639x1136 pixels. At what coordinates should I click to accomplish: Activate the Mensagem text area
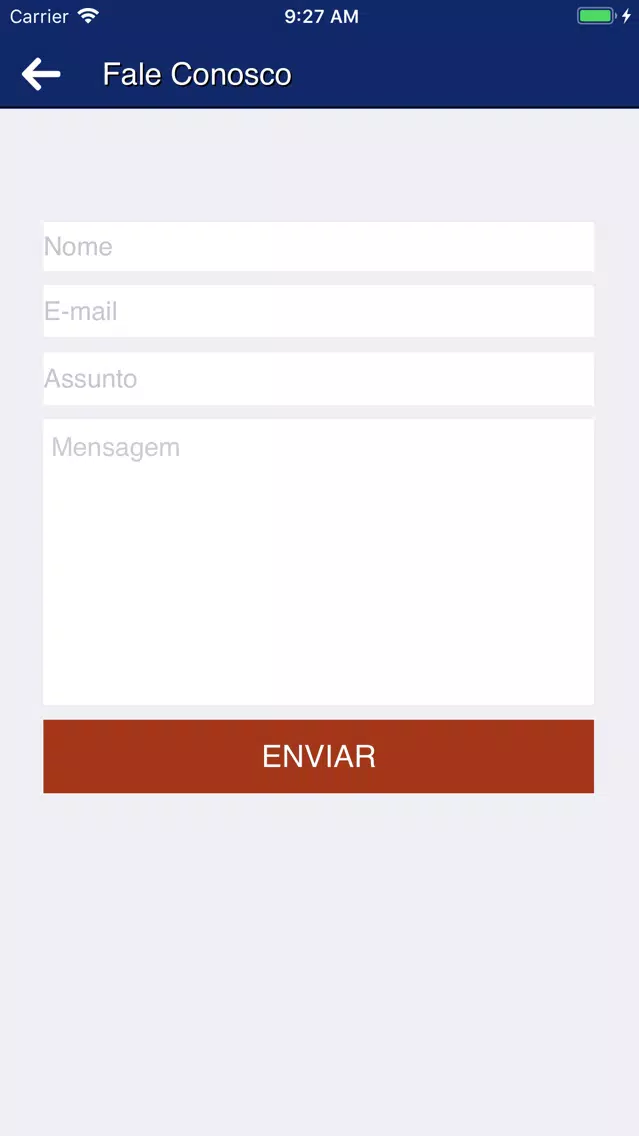tap(318, 562)
